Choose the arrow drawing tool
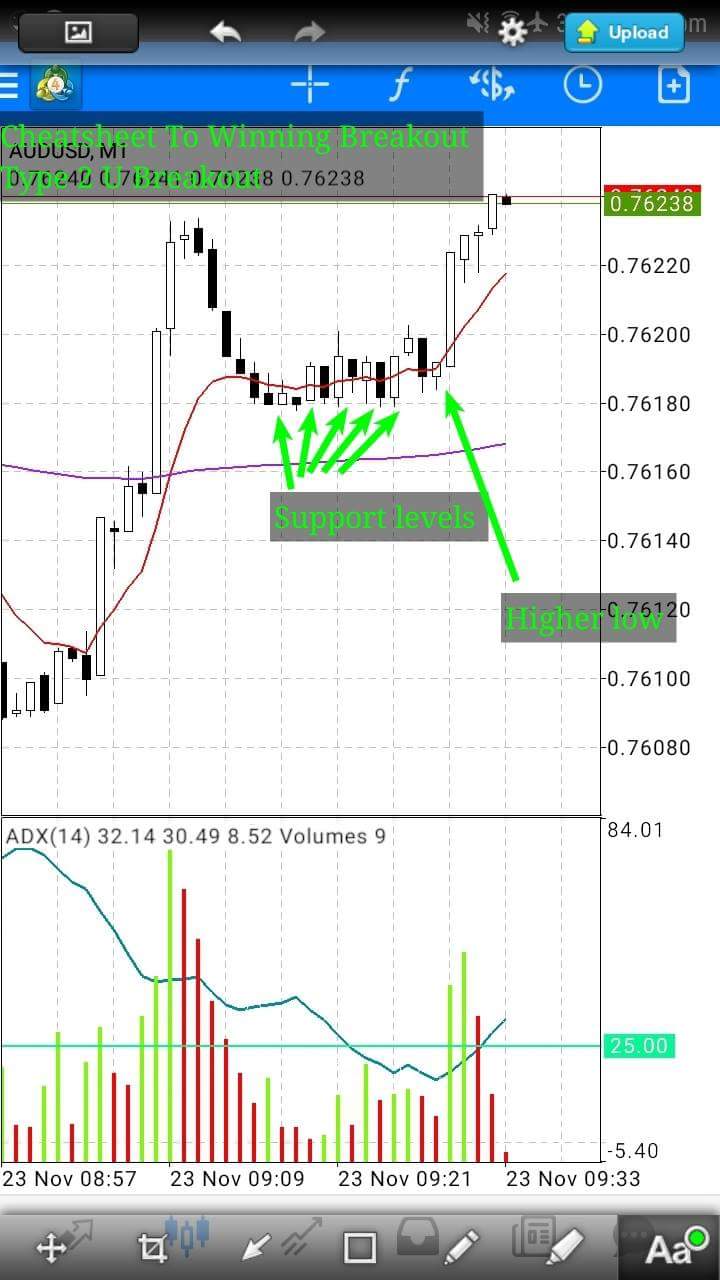Viewport: 720px width, 1280px height. click(257, 1247)
